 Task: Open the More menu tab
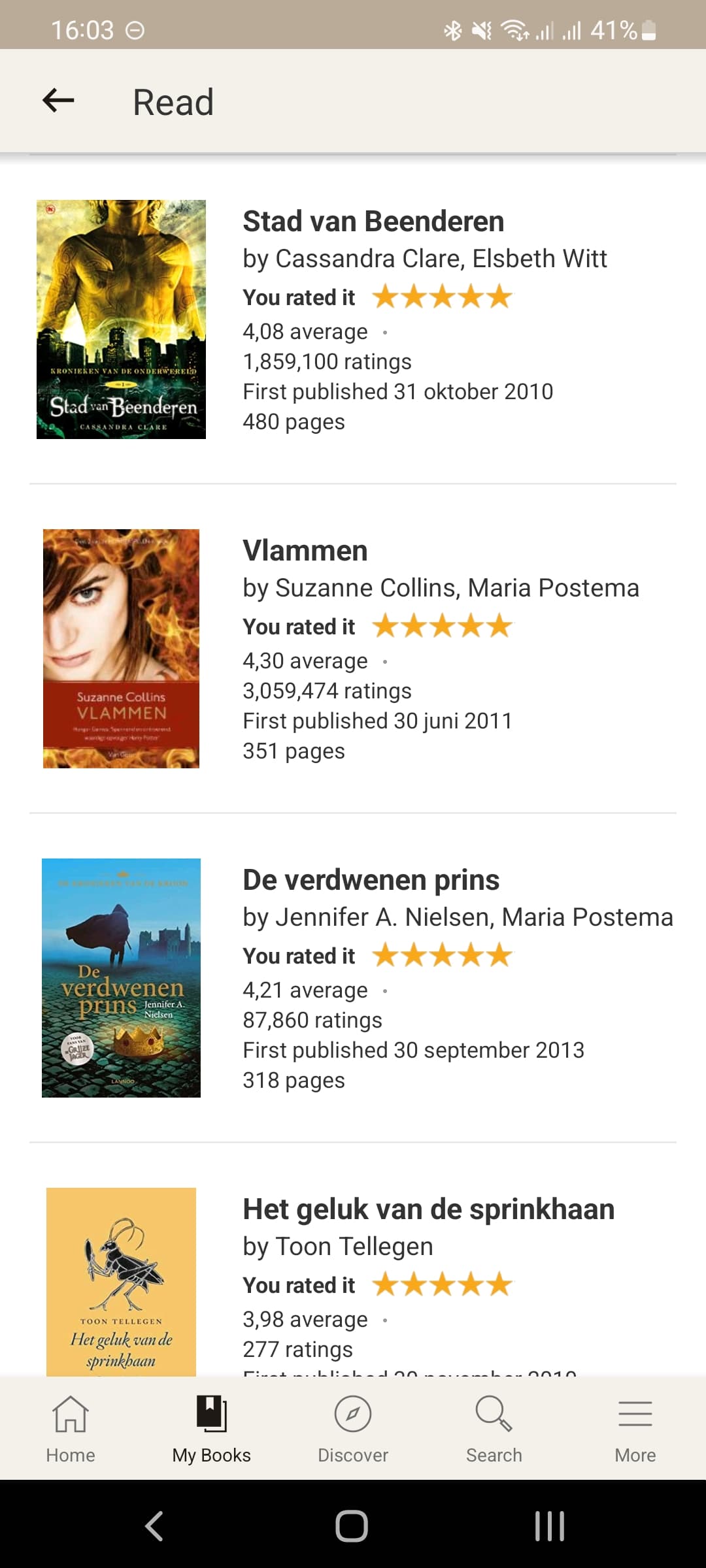[635, 1429]
